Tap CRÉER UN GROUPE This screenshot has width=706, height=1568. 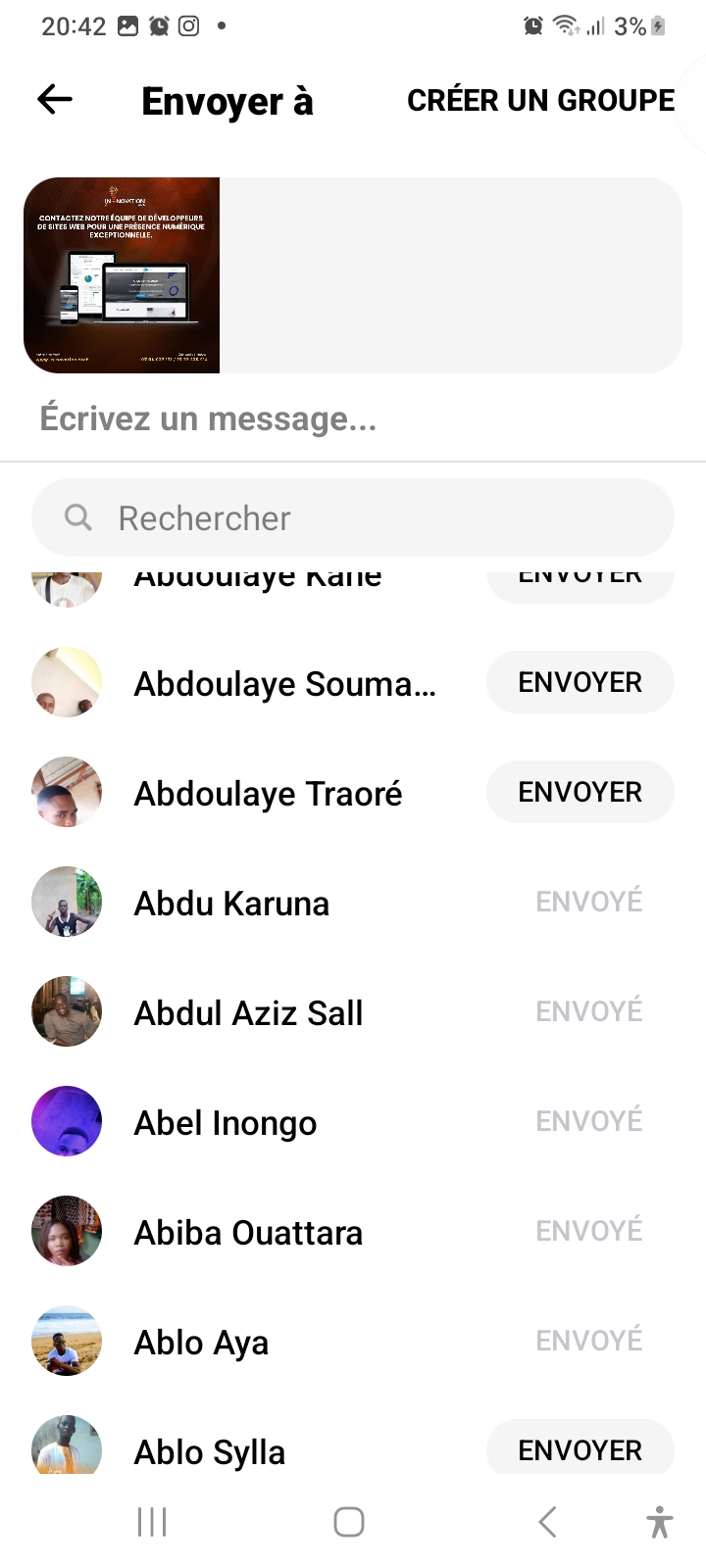click(x=540, y=100)
